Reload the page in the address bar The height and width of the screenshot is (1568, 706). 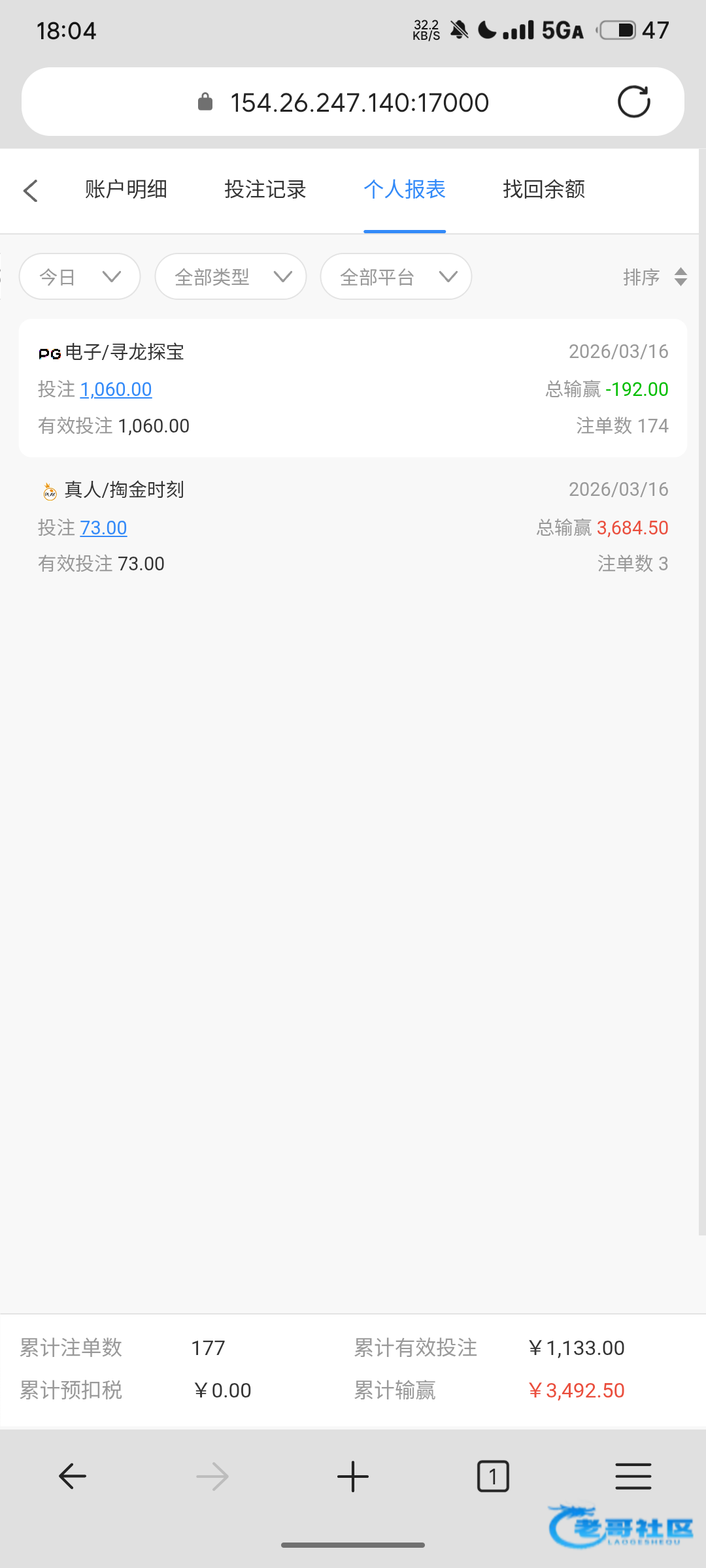point(634,102)
